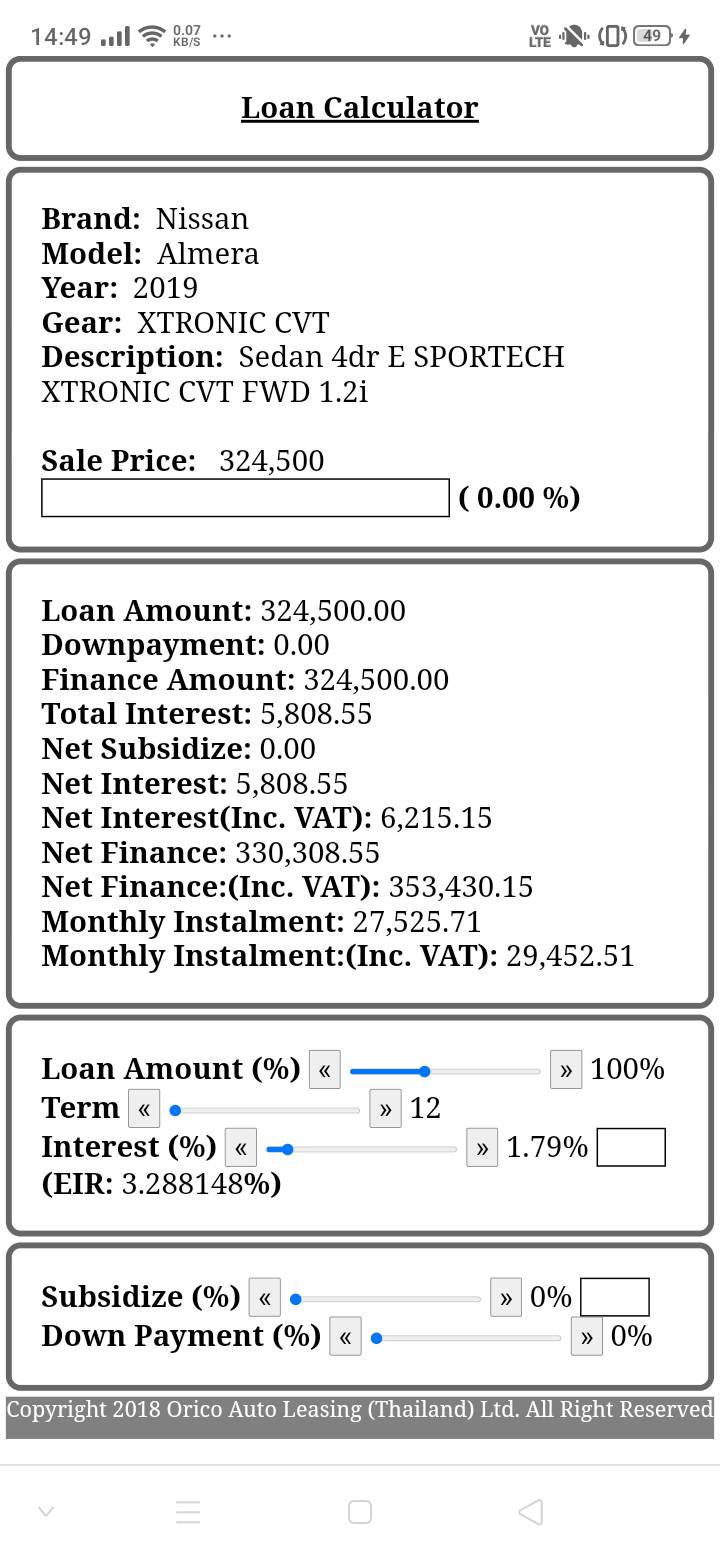Focus the Interest rate input box
The height and width of the screenshot is (1560, 720).
pos(631,1147)
